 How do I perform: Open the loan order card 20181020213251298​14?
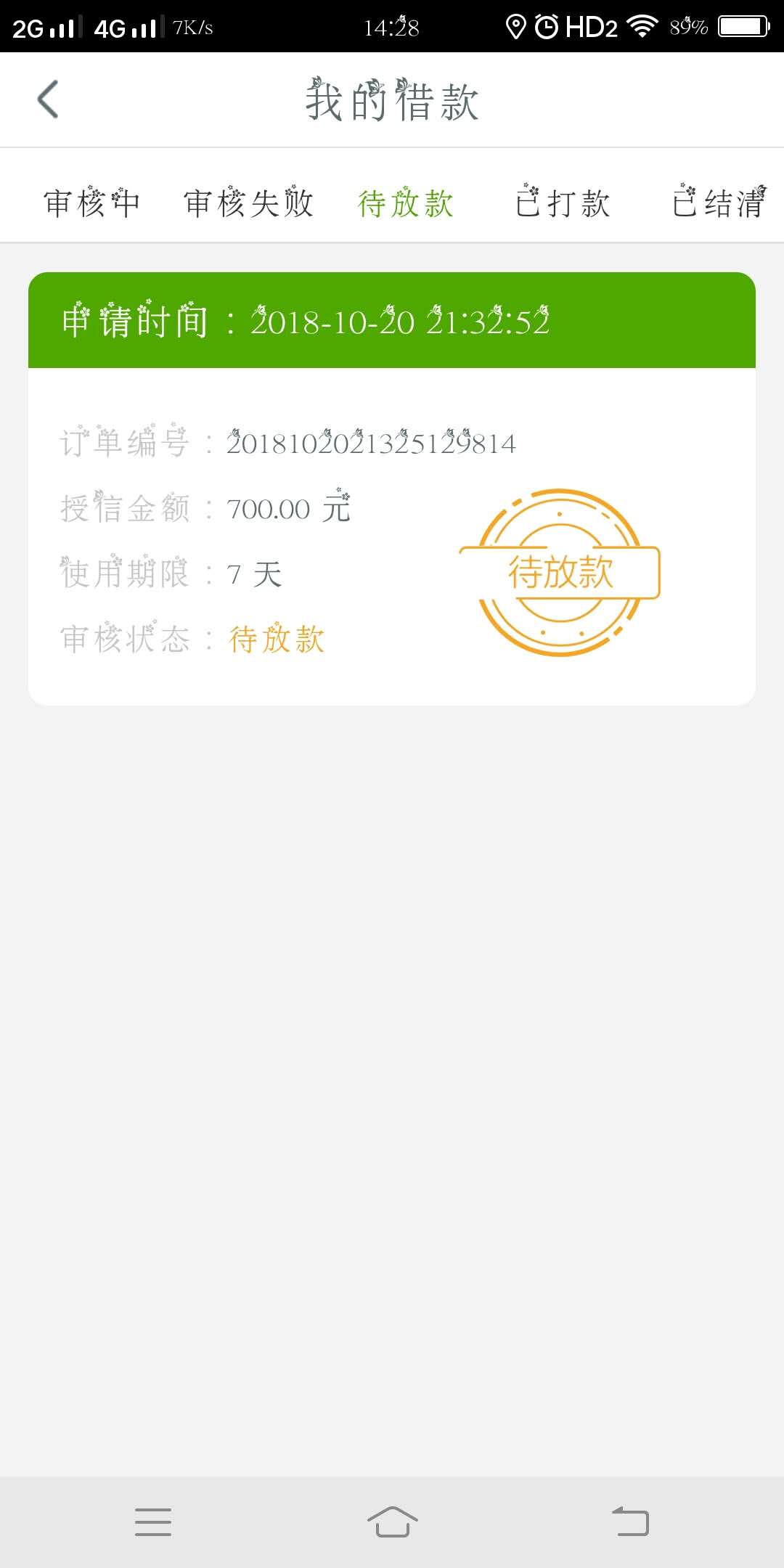tap(392, 489)
